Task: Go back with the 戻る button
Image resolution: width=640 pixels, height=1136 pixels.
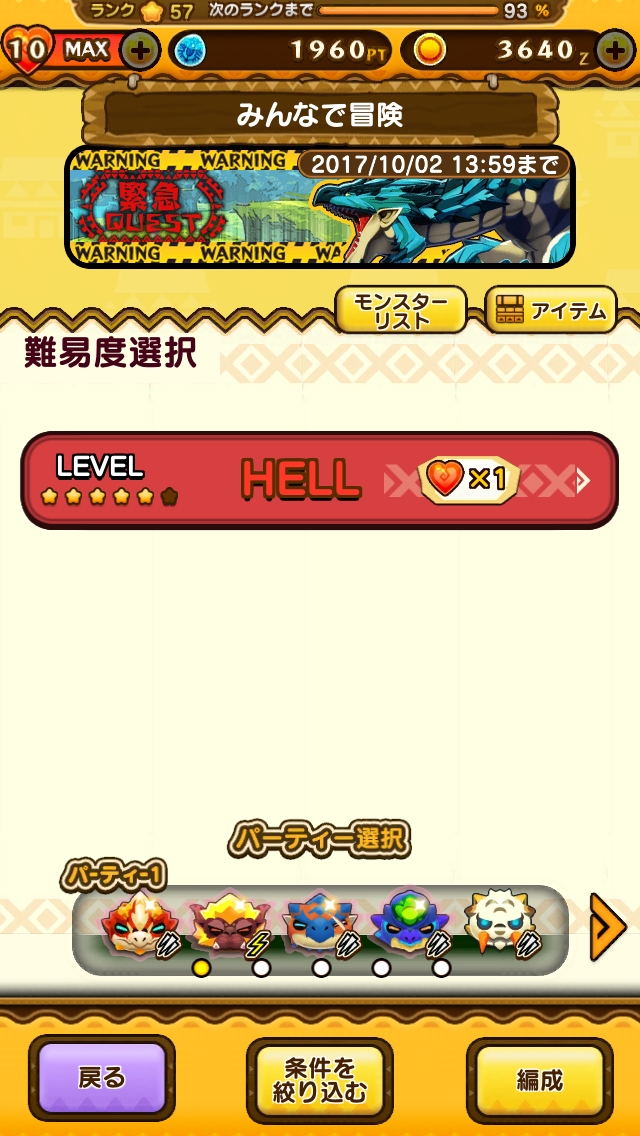Action: pos(102,1079)
